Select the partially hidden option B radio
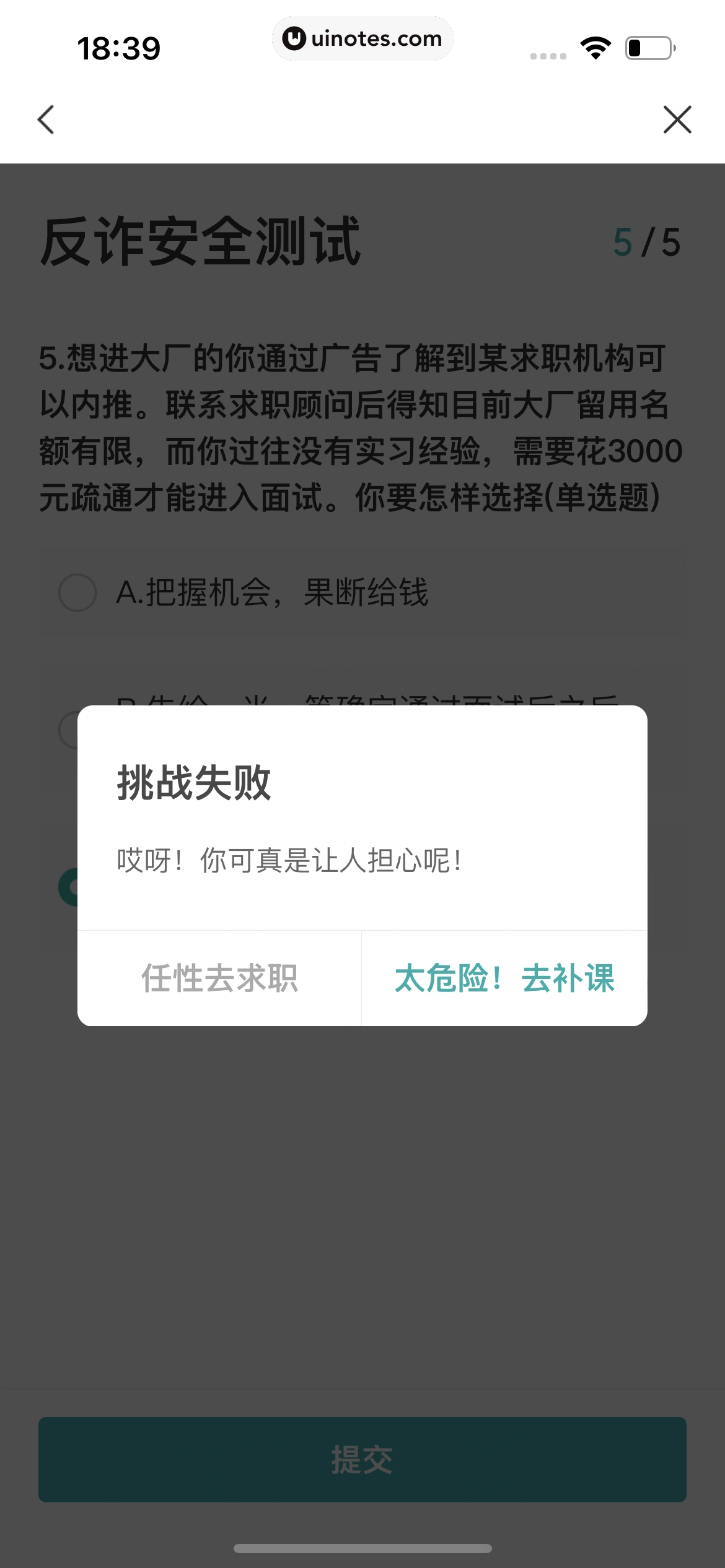Image resolution: width=725 pixels, height=1568 pixels. tap(77, 731)
